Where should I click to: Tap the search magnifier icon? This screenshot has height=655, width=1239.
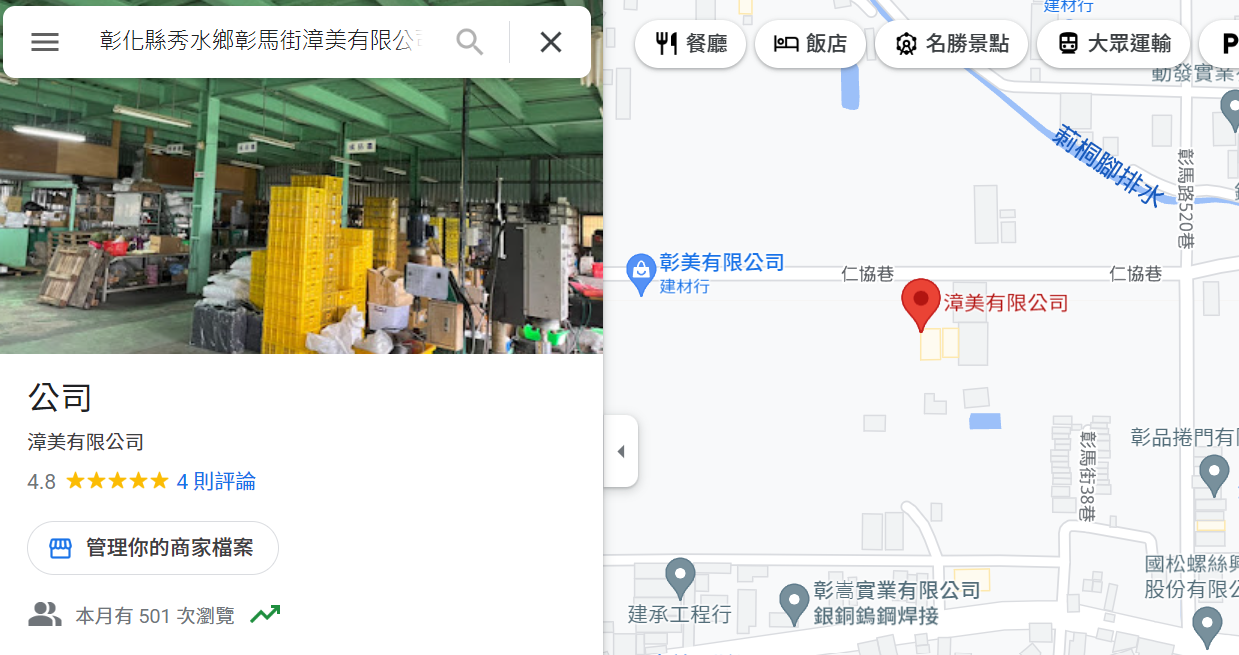click(469, 42)
